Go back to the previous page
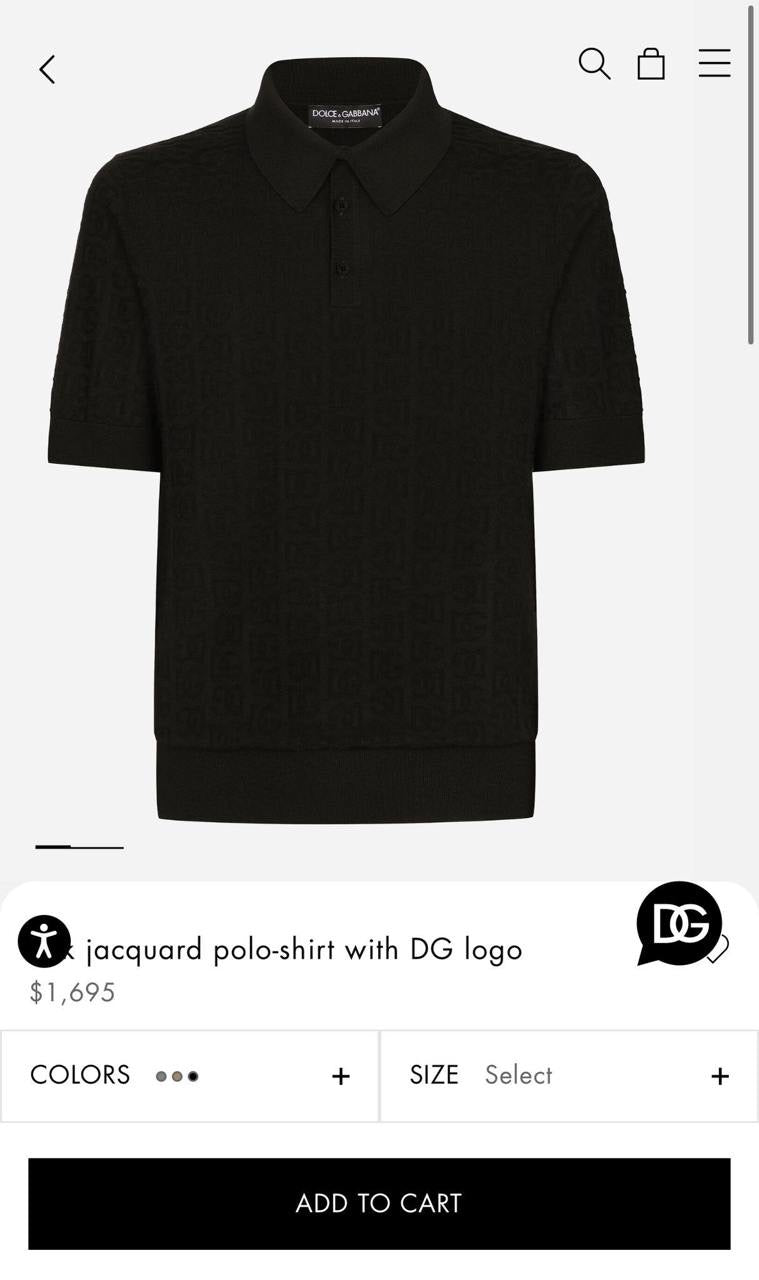The image size is (759, 1280). pyautogui.click(x=47, y=69)
